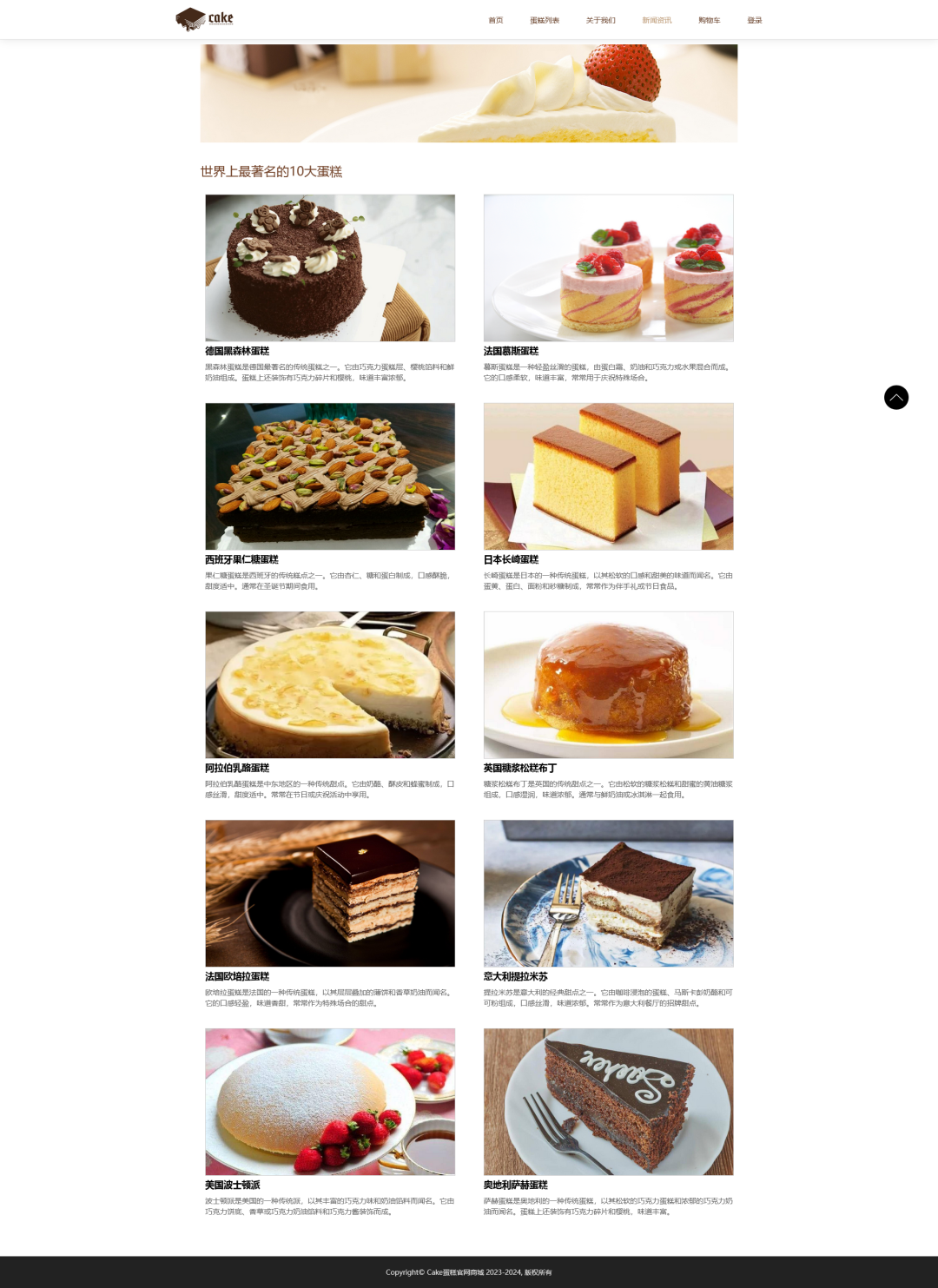Screen dimensions: 938x1288
Task: Go to the 首页 nav link
Action: point(495,21)
